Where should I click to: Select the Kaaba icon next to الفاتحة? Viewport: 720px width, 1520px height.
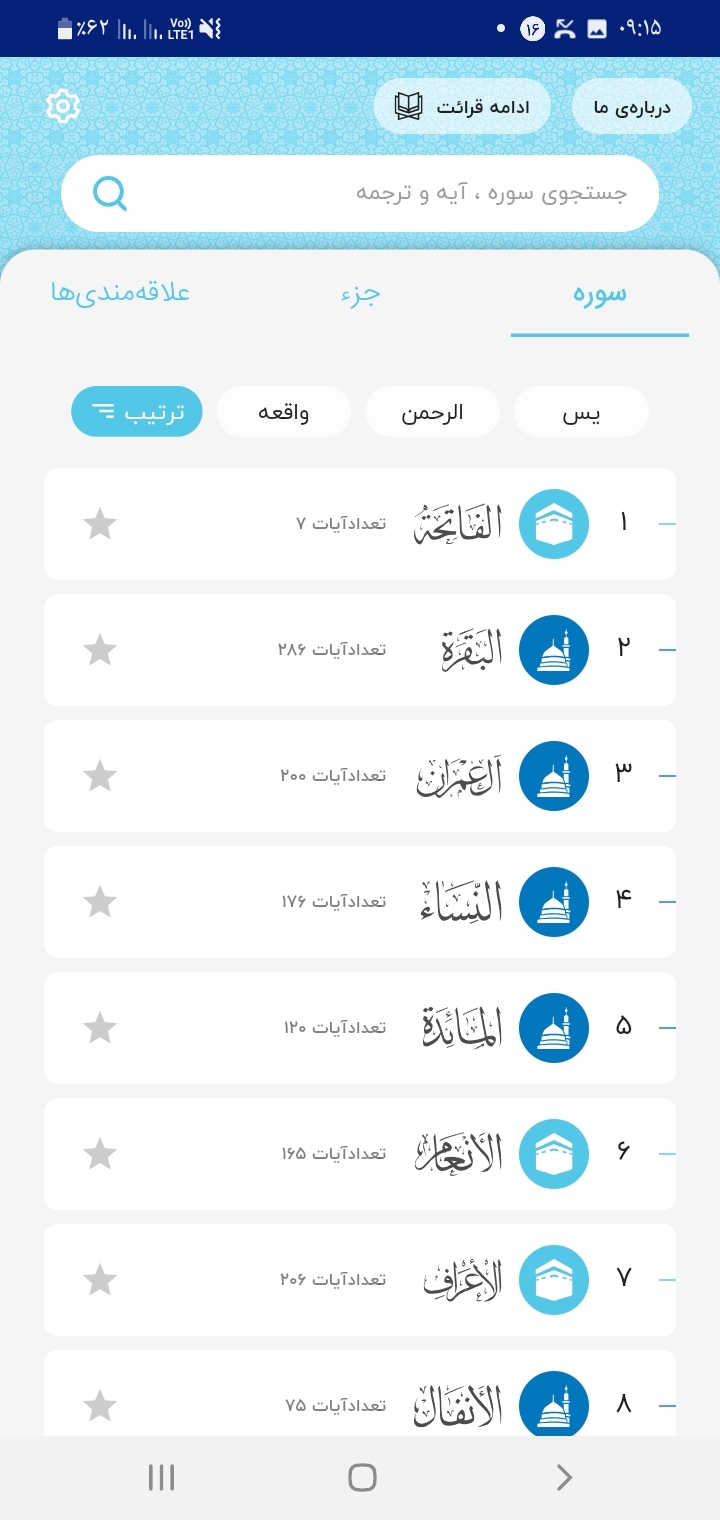click(x=554, y=523)
